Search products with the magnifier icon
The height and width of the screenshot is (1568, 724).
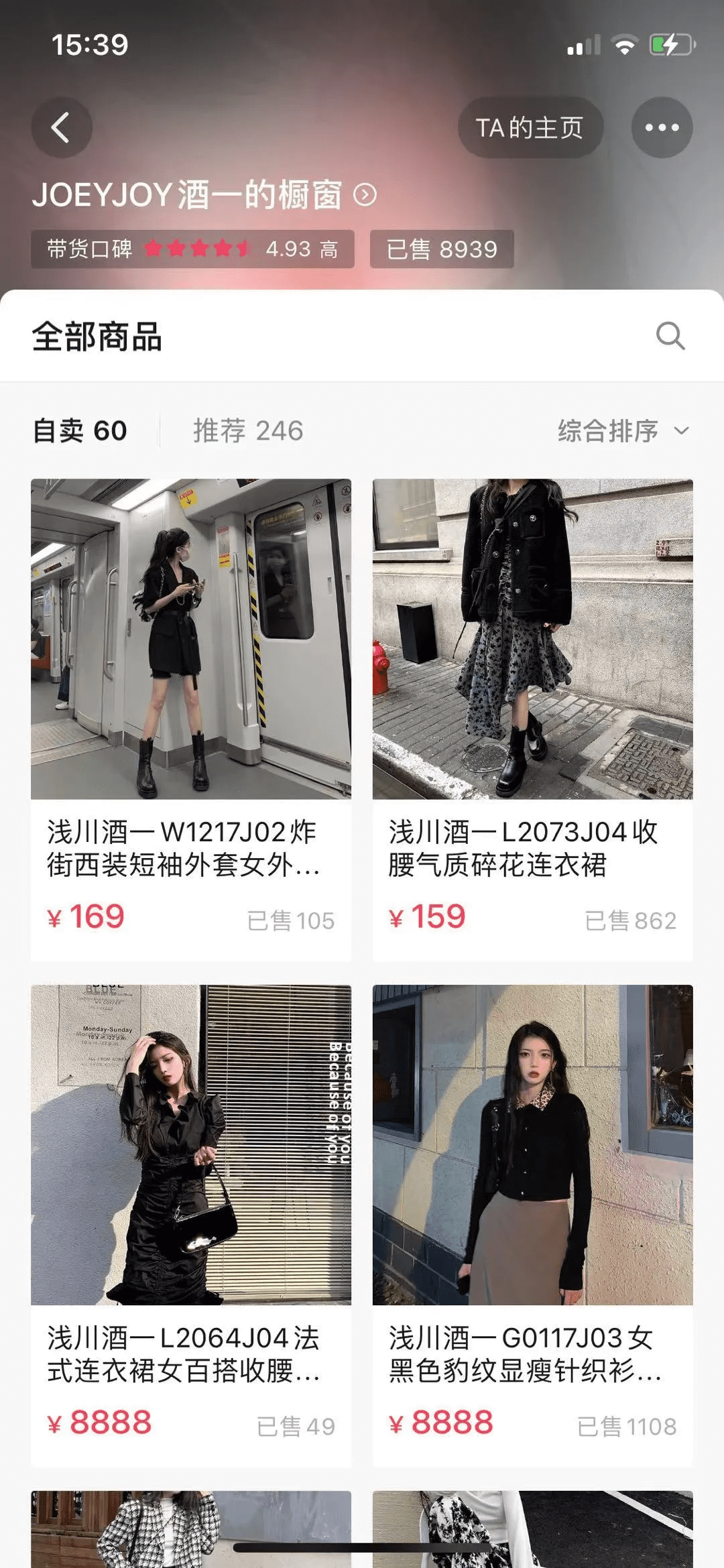(670, 336)
